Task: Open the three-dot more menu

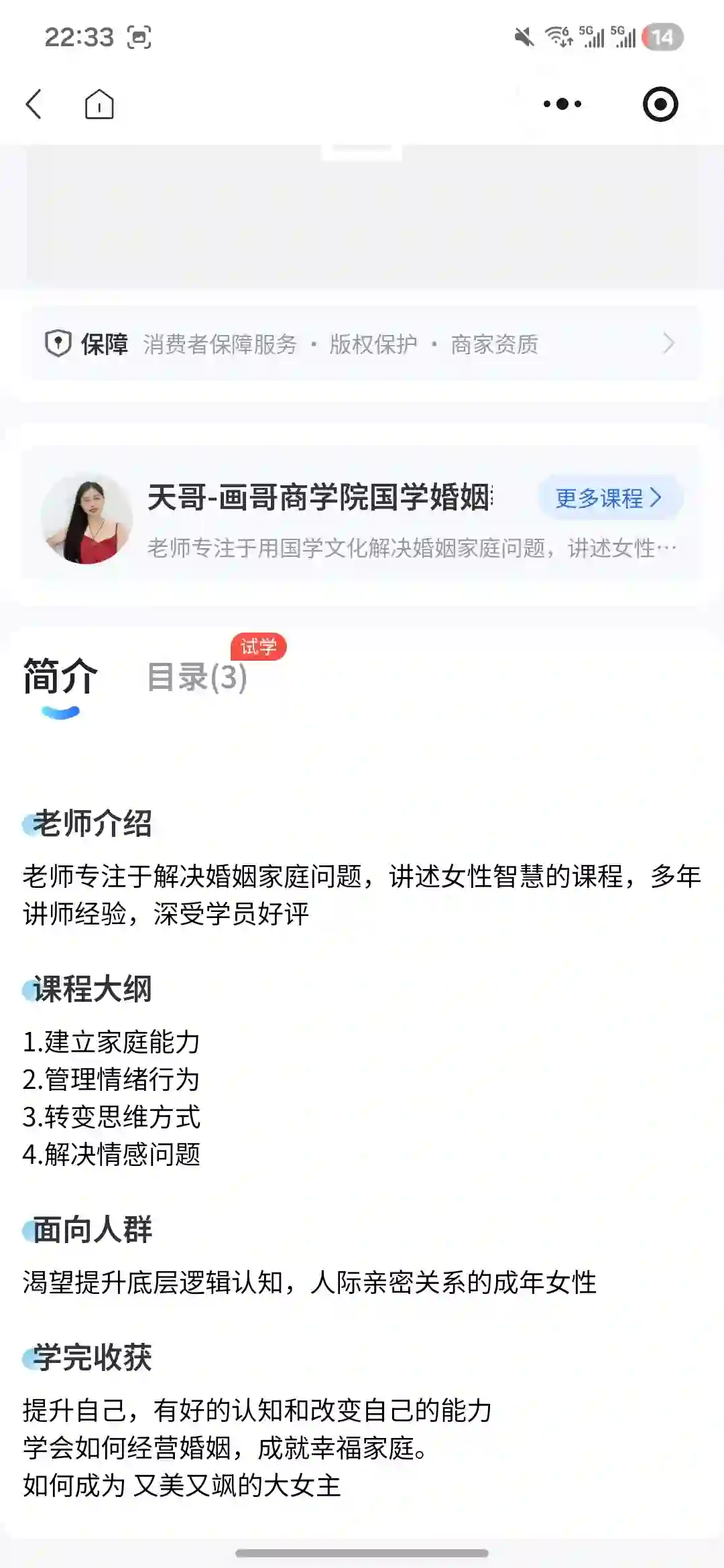Action: (x=562, y=104)
